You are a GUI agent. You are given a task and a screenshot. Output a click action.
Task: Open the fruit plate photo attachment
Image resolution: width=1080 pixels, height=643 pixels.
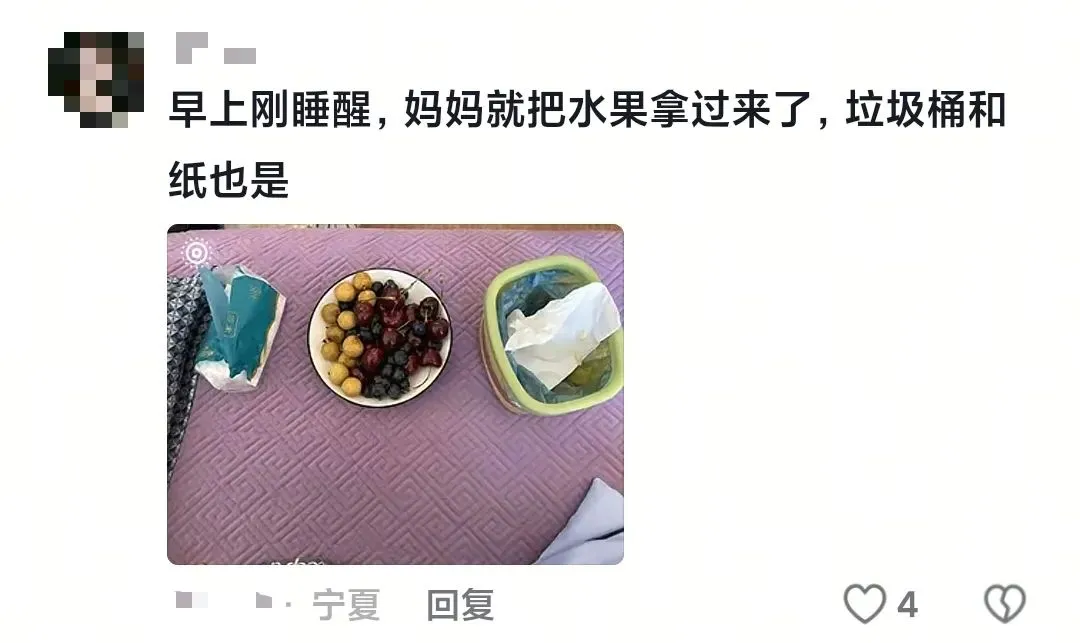point(395,394)
